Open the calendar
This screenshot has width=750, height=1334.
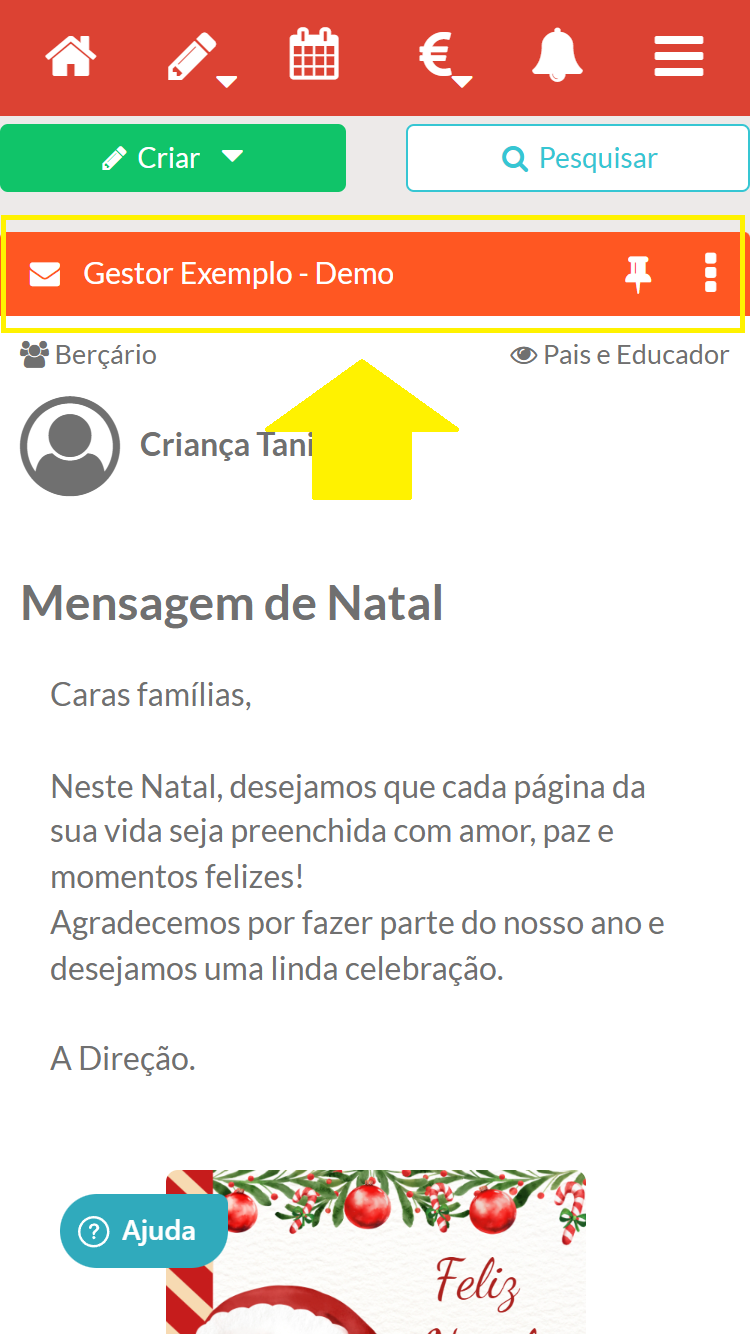pyautogui.click(x=314, y=56)
